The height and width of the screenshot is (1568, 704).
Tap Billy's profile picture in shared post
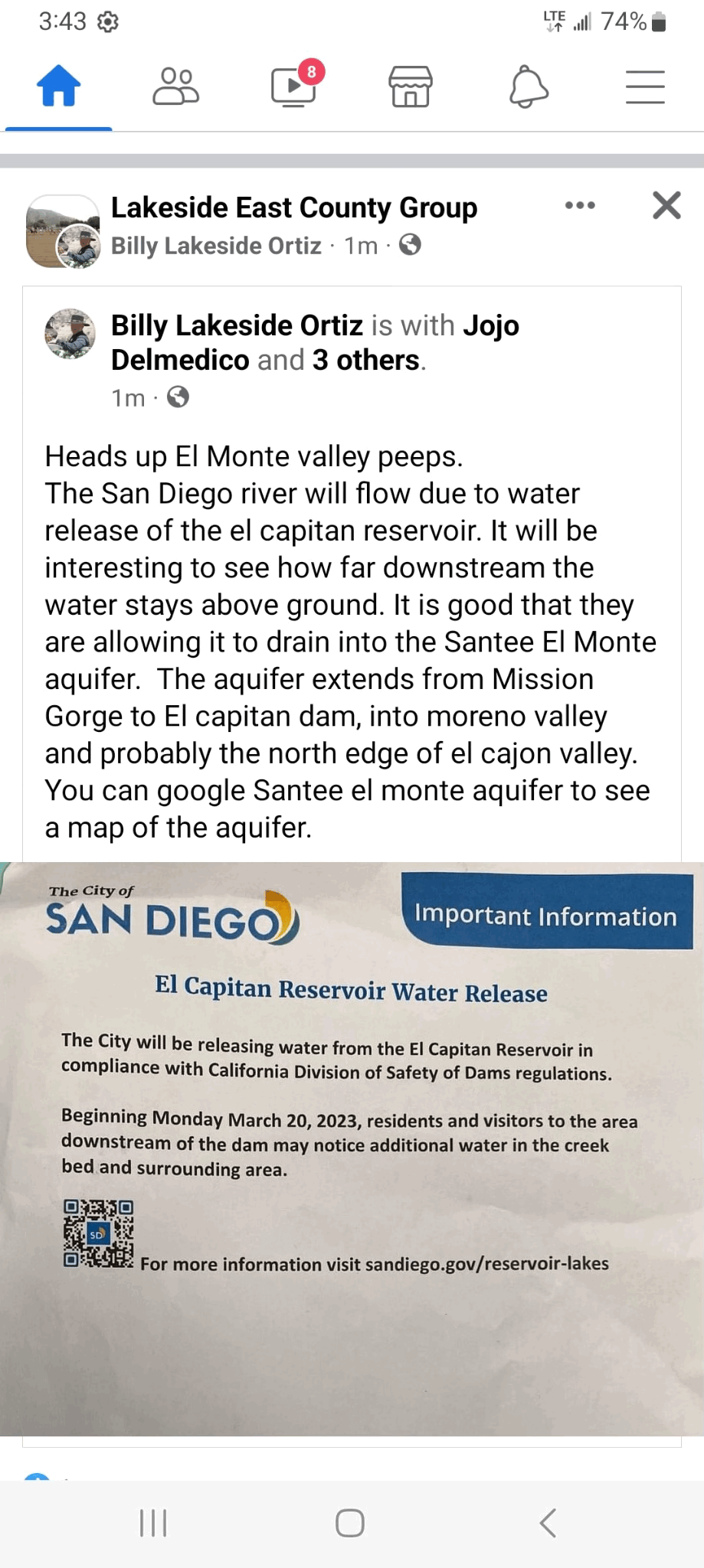point(70,334)
